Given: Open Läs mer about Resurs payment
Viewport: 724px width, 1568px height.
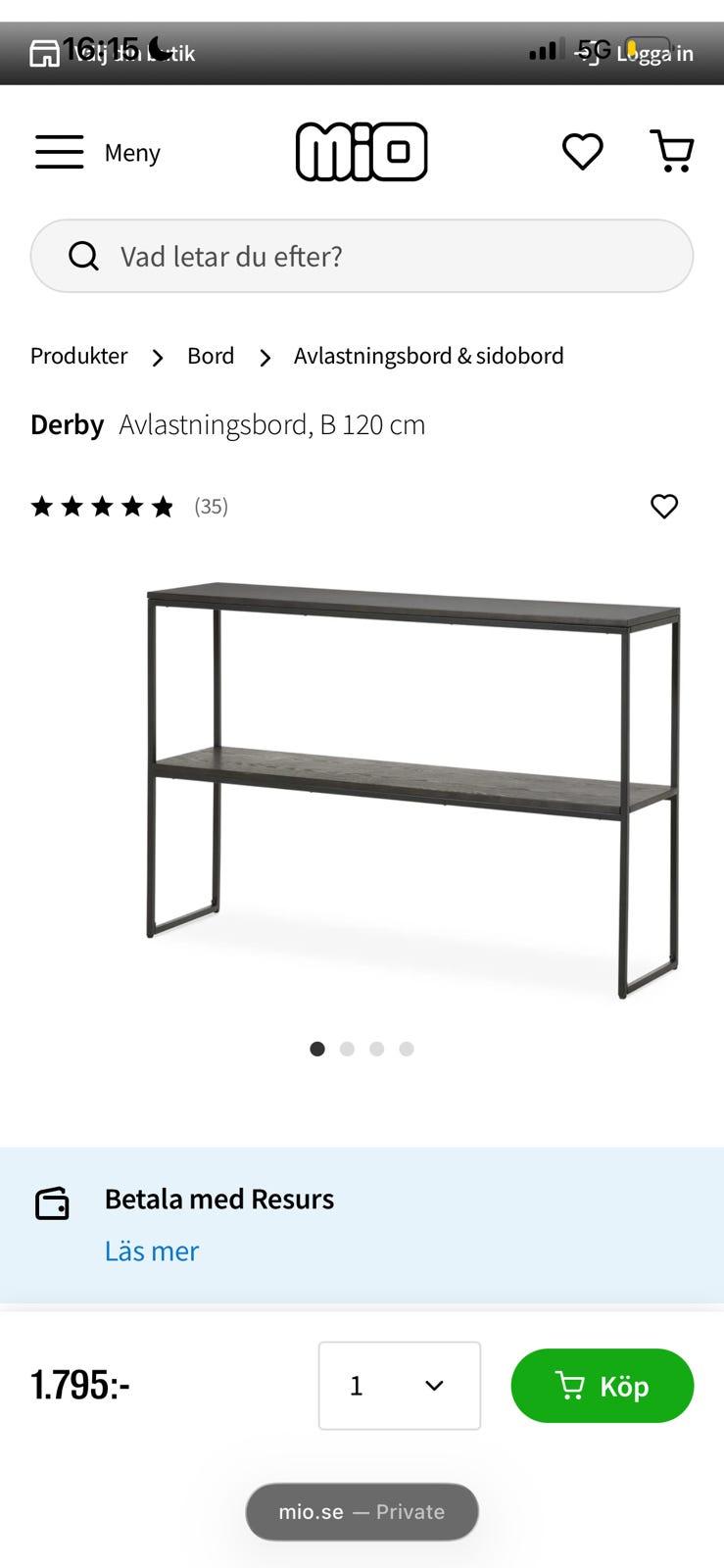Looking at the screenshot, I should tap(152, 1251).
